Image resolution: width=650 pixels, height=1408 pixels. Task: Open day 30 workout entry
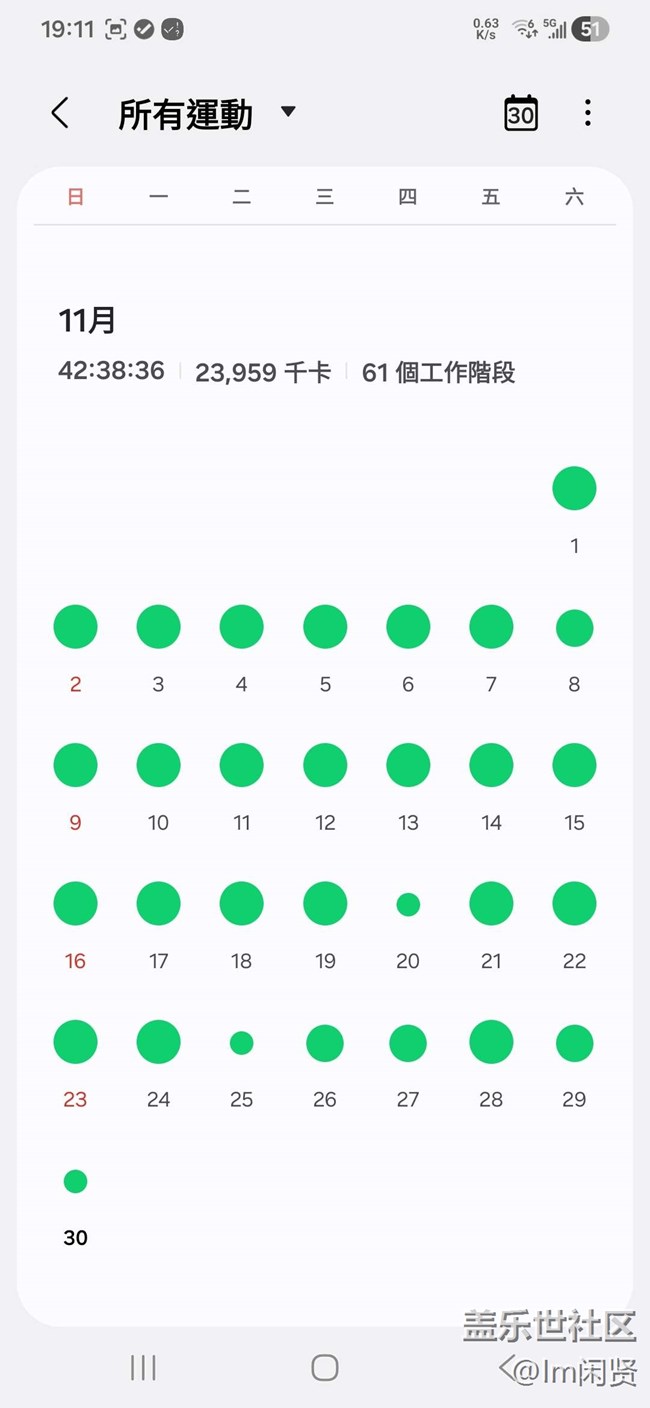click(x=75, y=1182)
